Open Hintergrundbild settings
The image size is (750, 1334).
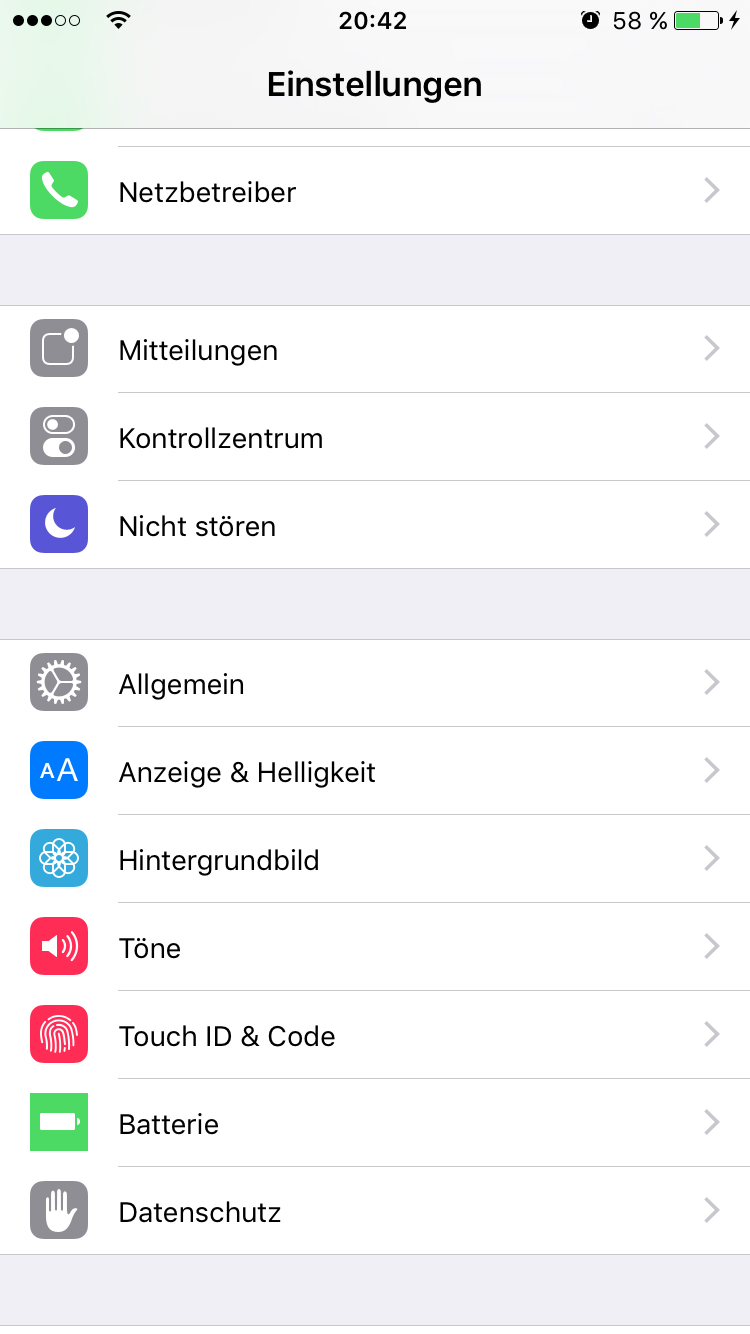(x=375, y=859)
